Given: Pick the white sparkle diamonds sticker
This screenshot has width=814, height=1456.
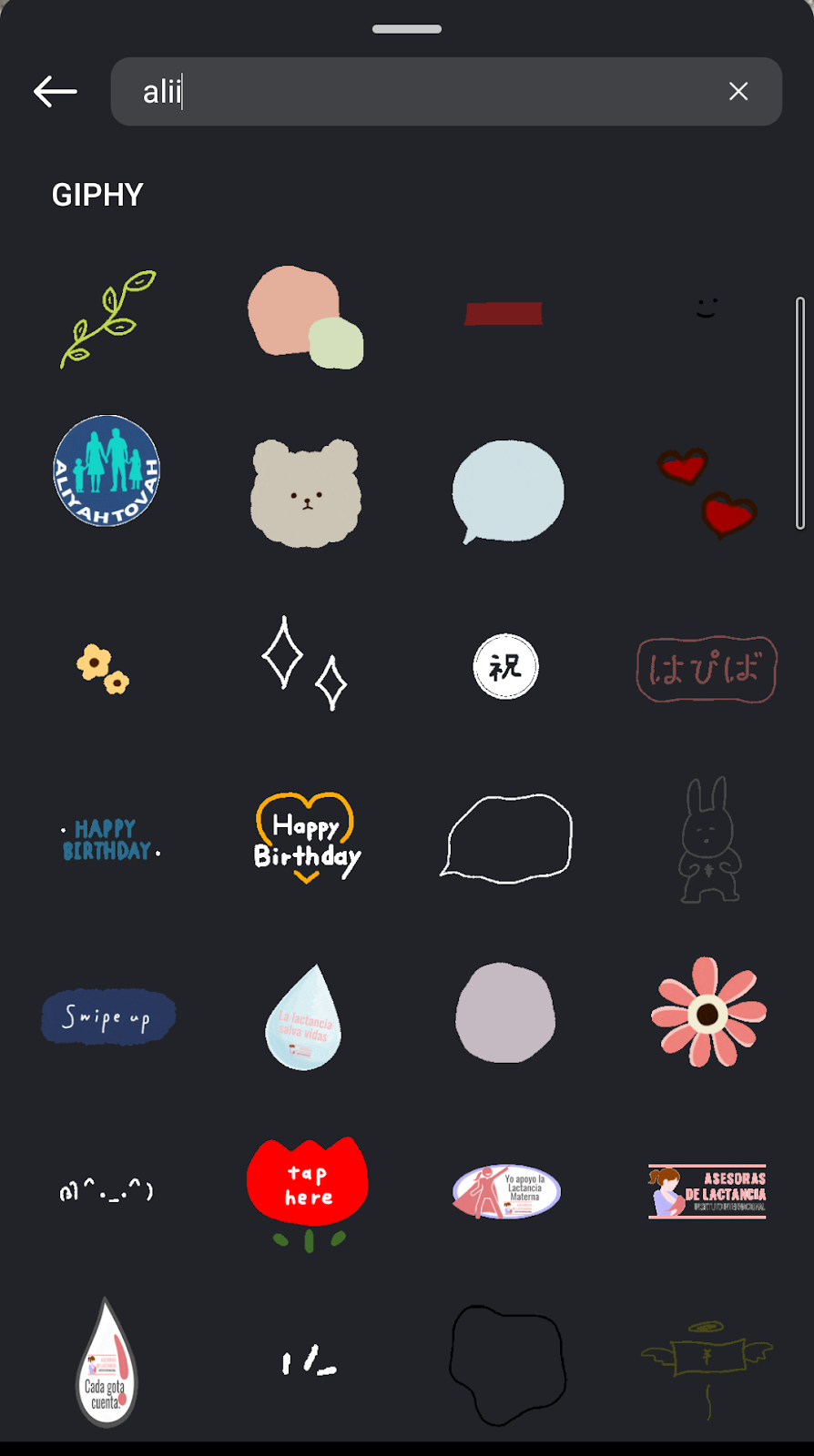Looking at the screenshot, I should click(x=305, y=663).
